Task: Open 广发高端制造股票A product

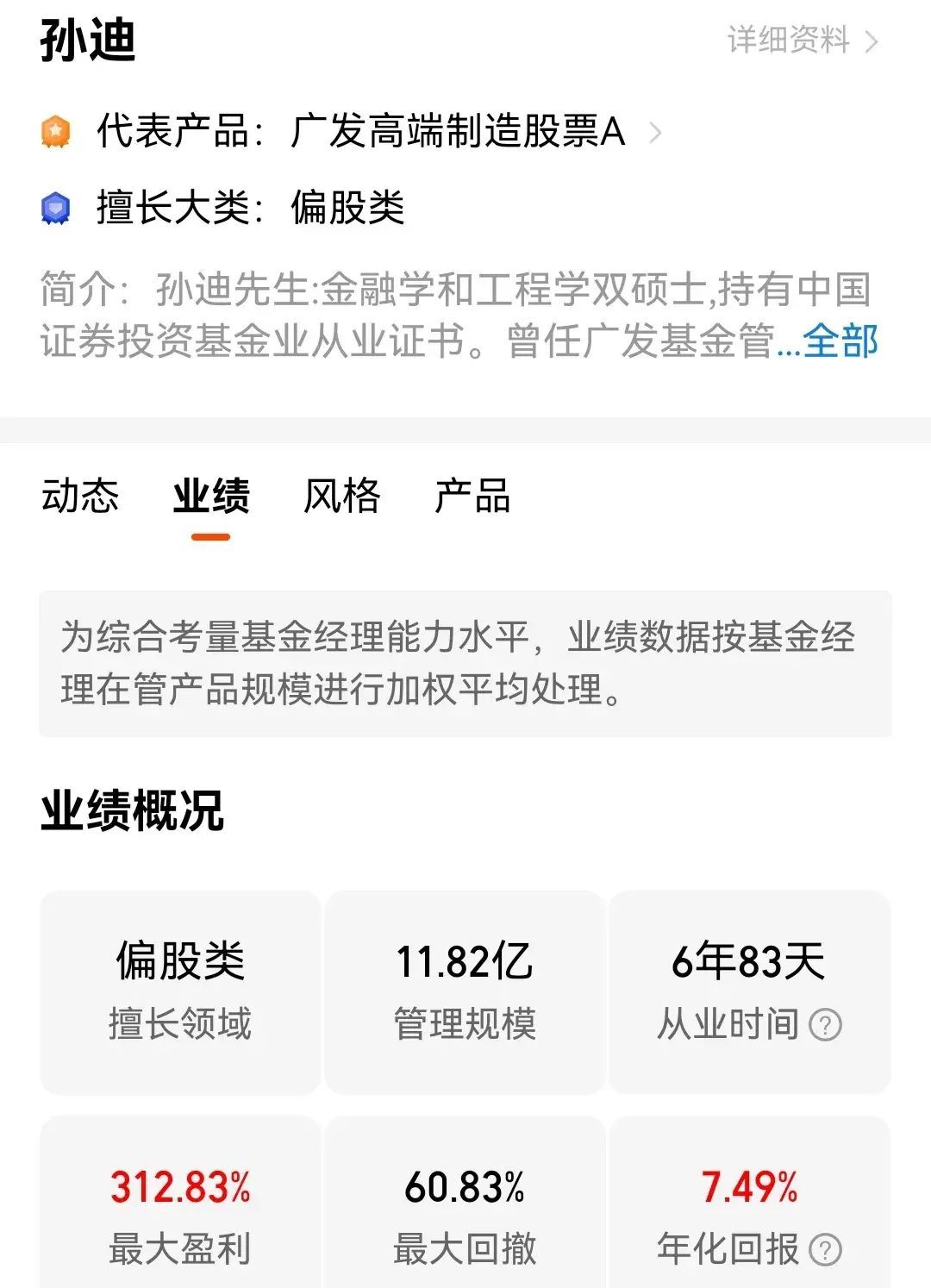Action: coord(459,132)
